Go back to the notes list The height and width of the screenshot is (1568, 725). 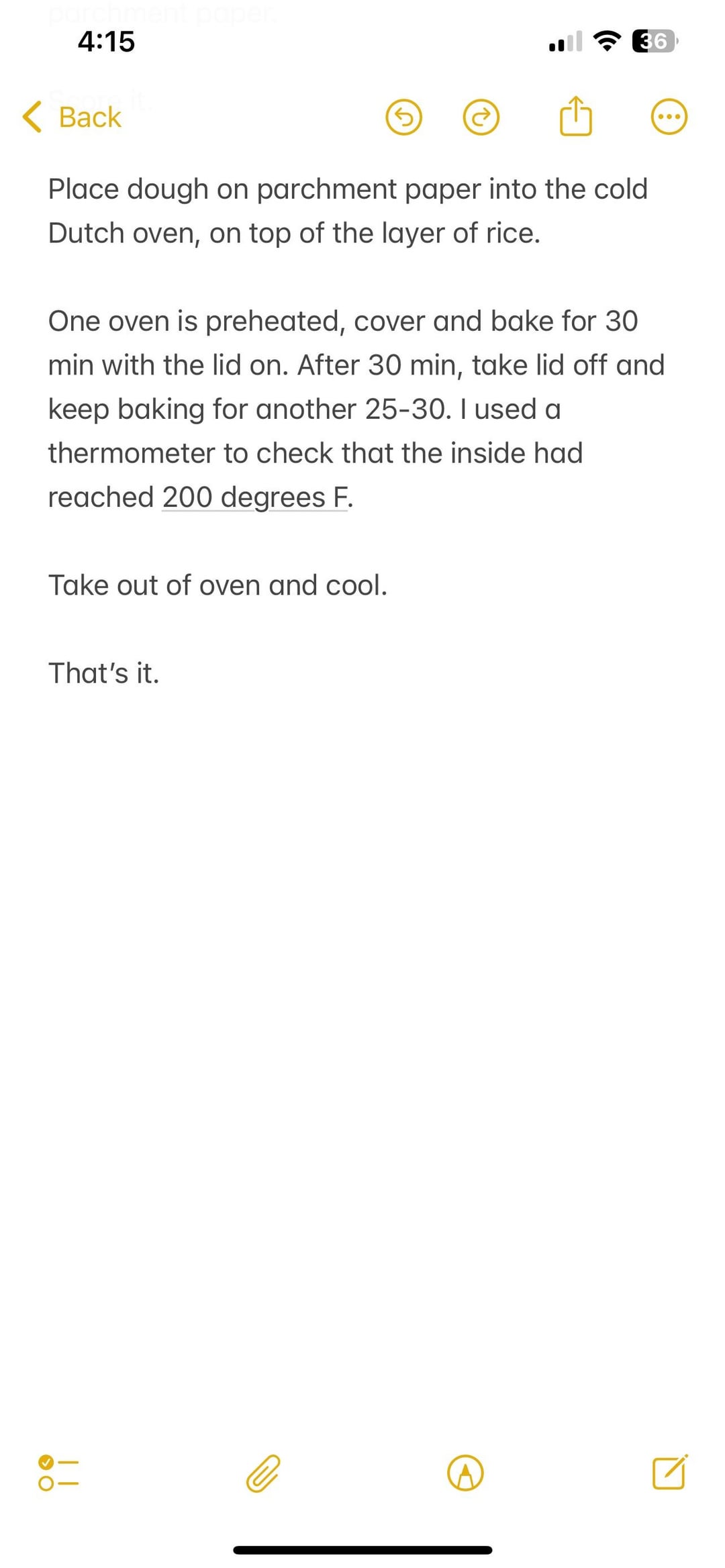pyautogui.click(x=72, y=117)
